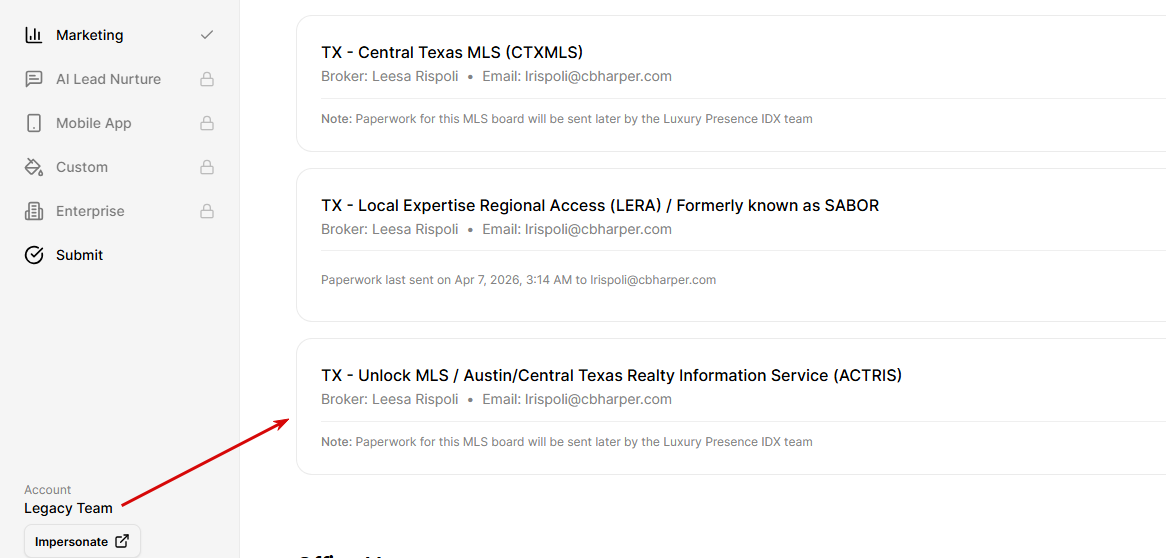Go to the Custom section

click(x=81, y=167)
